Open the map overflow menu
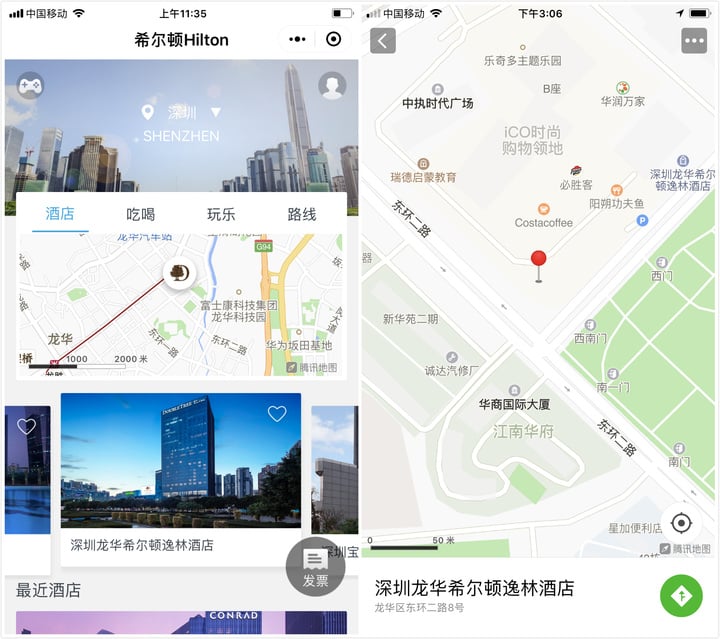720x639 pixels. point(694,40)
